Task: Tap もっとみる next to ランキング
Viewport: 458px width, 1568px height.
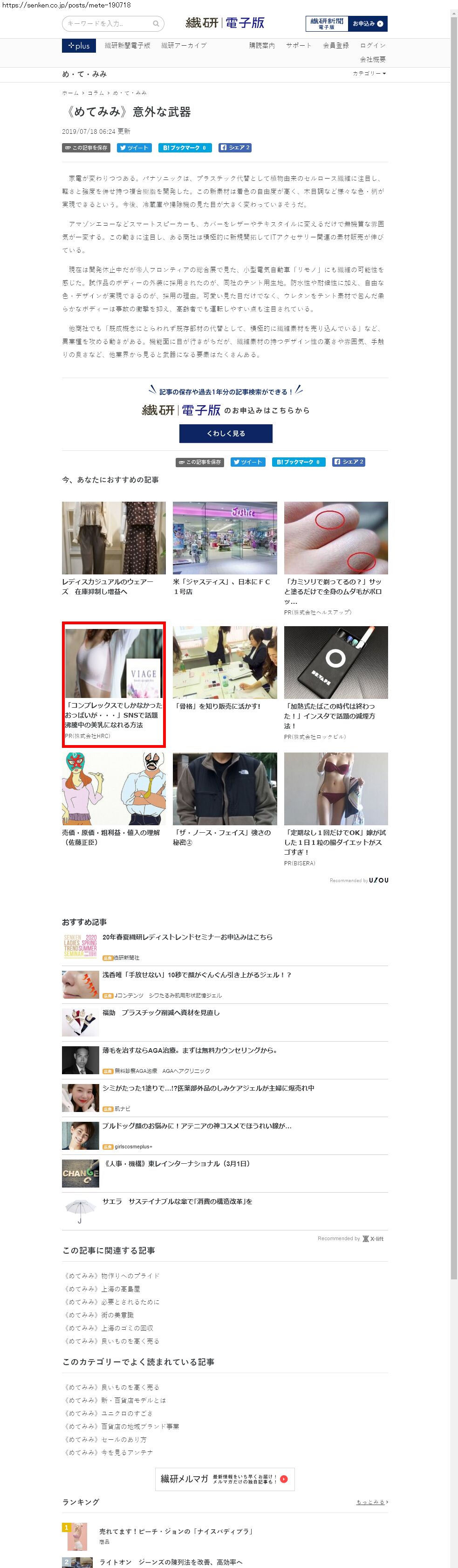Action: click(x=372, y=1502)
